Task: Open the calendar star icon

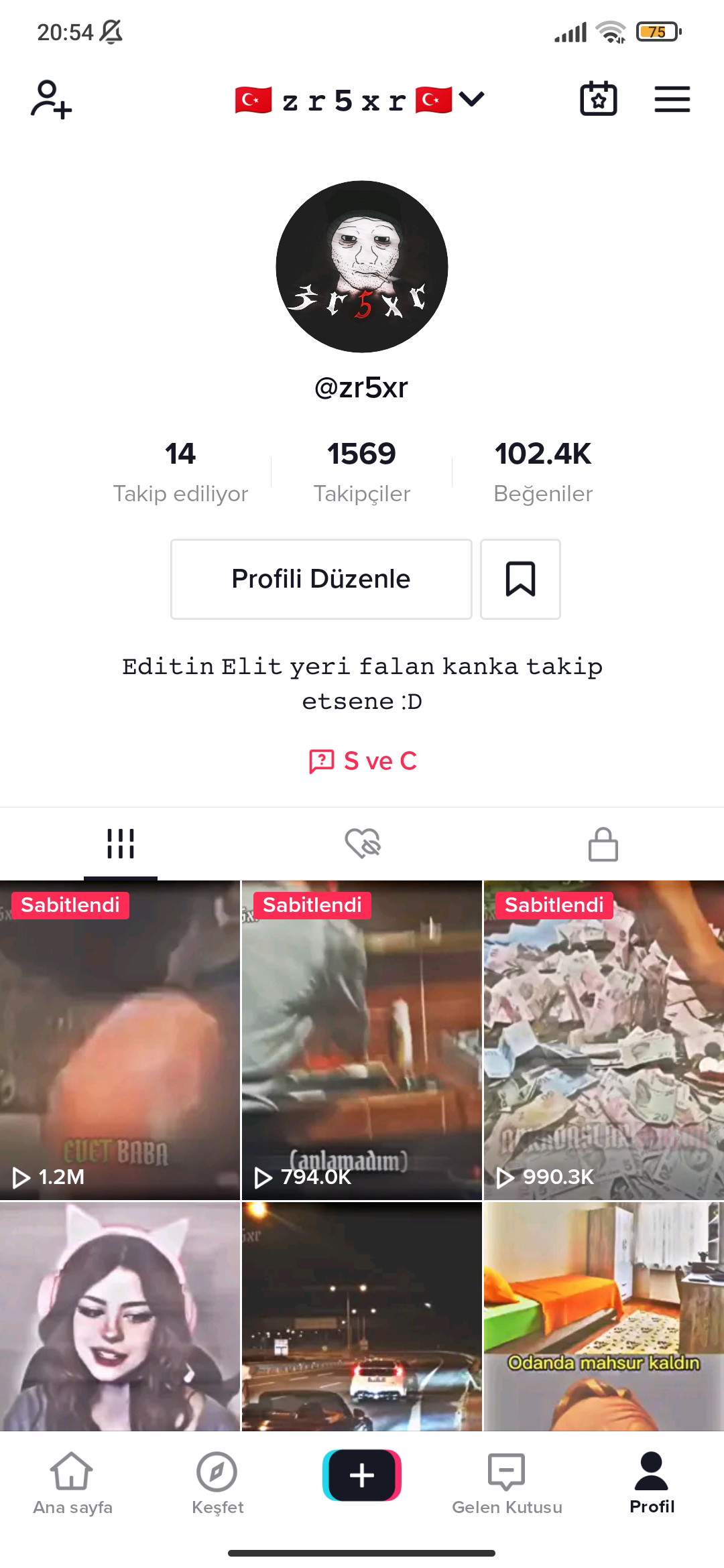Action: coord(598,100)
